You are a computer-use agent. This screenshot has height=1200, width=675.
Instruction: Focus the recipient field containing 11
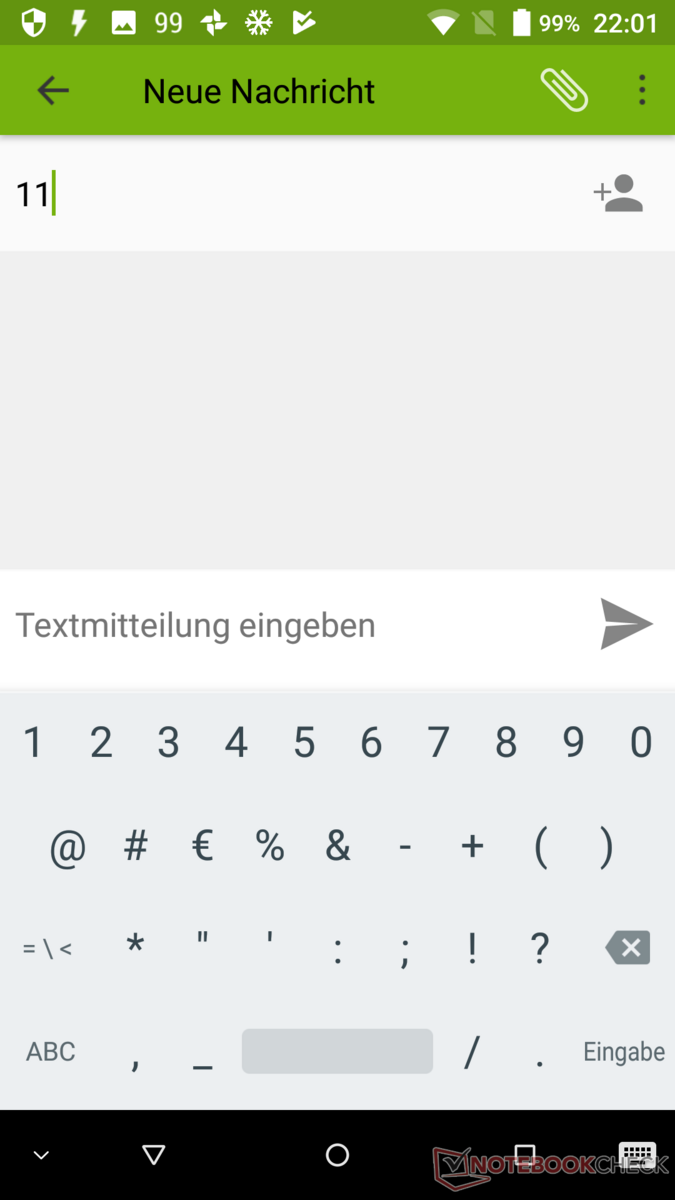pos(290,193)
